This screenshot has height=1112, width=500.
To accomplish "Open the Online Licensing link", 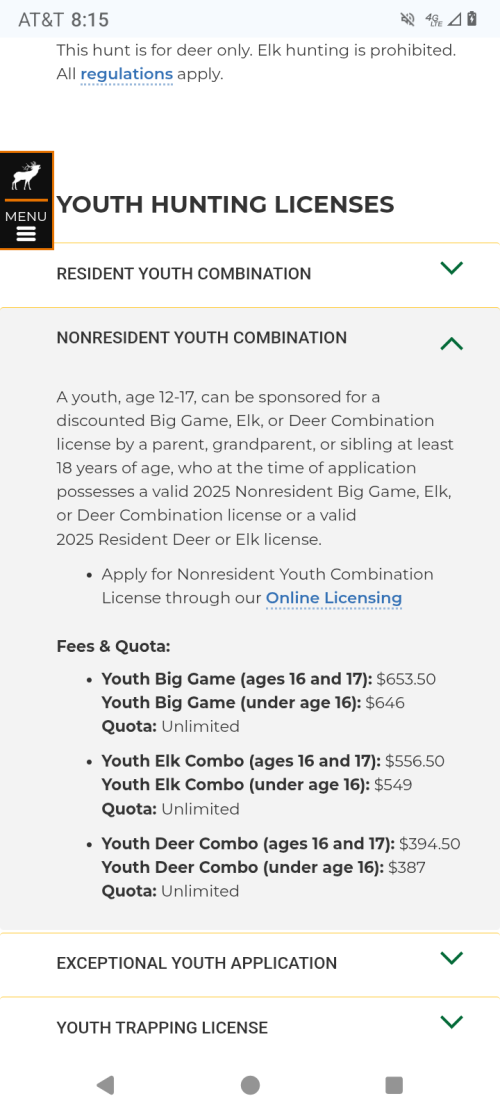I will pos(334,598).
